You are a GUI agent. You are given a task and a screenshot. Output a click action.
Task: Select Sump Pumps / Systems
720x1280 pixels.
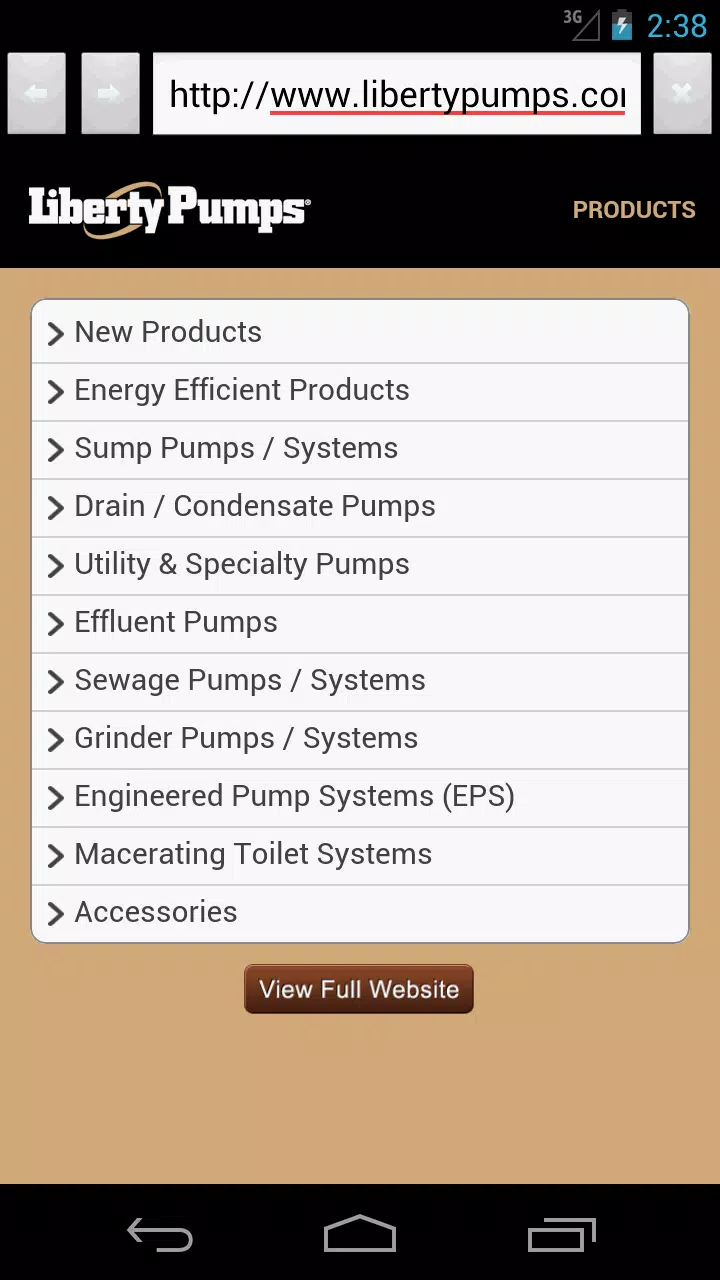360,449
